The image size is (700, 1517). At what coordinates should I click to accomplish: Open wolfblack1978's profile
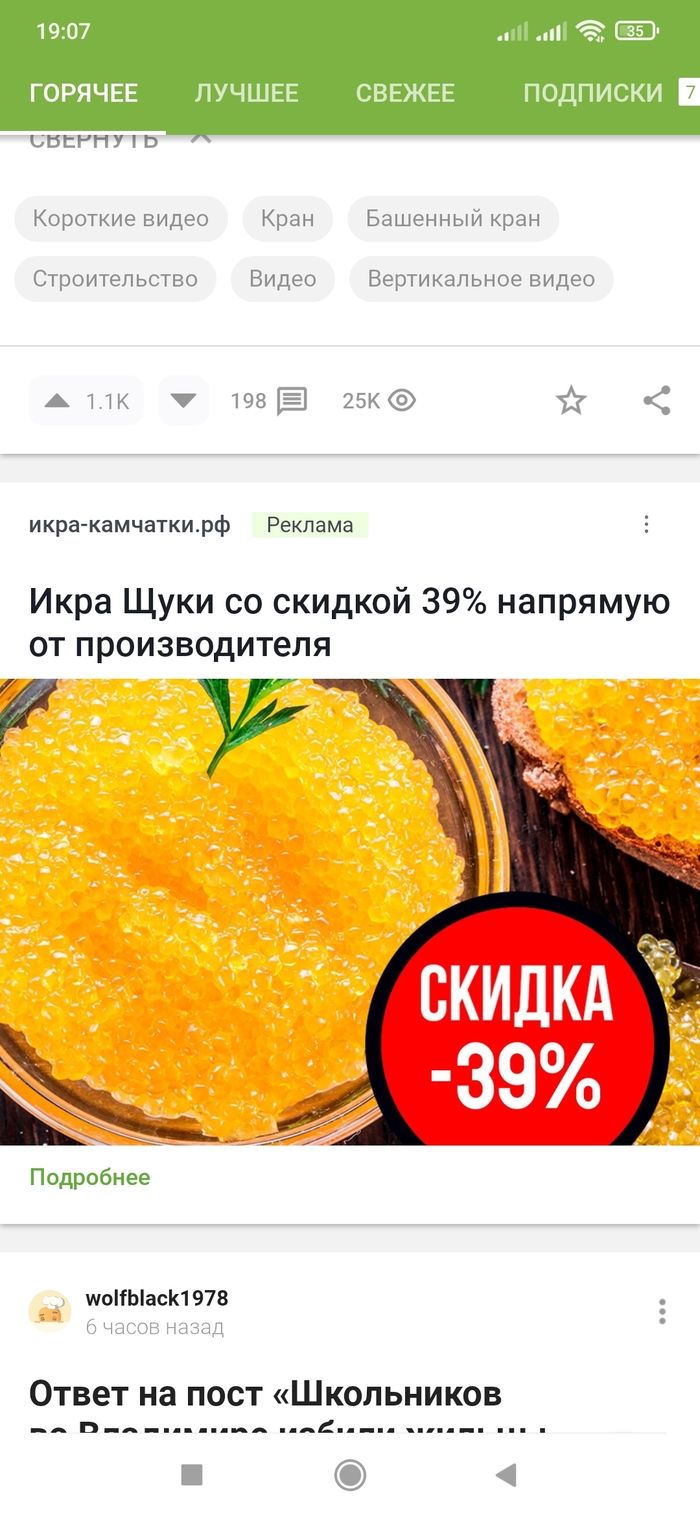[157, 1298]
